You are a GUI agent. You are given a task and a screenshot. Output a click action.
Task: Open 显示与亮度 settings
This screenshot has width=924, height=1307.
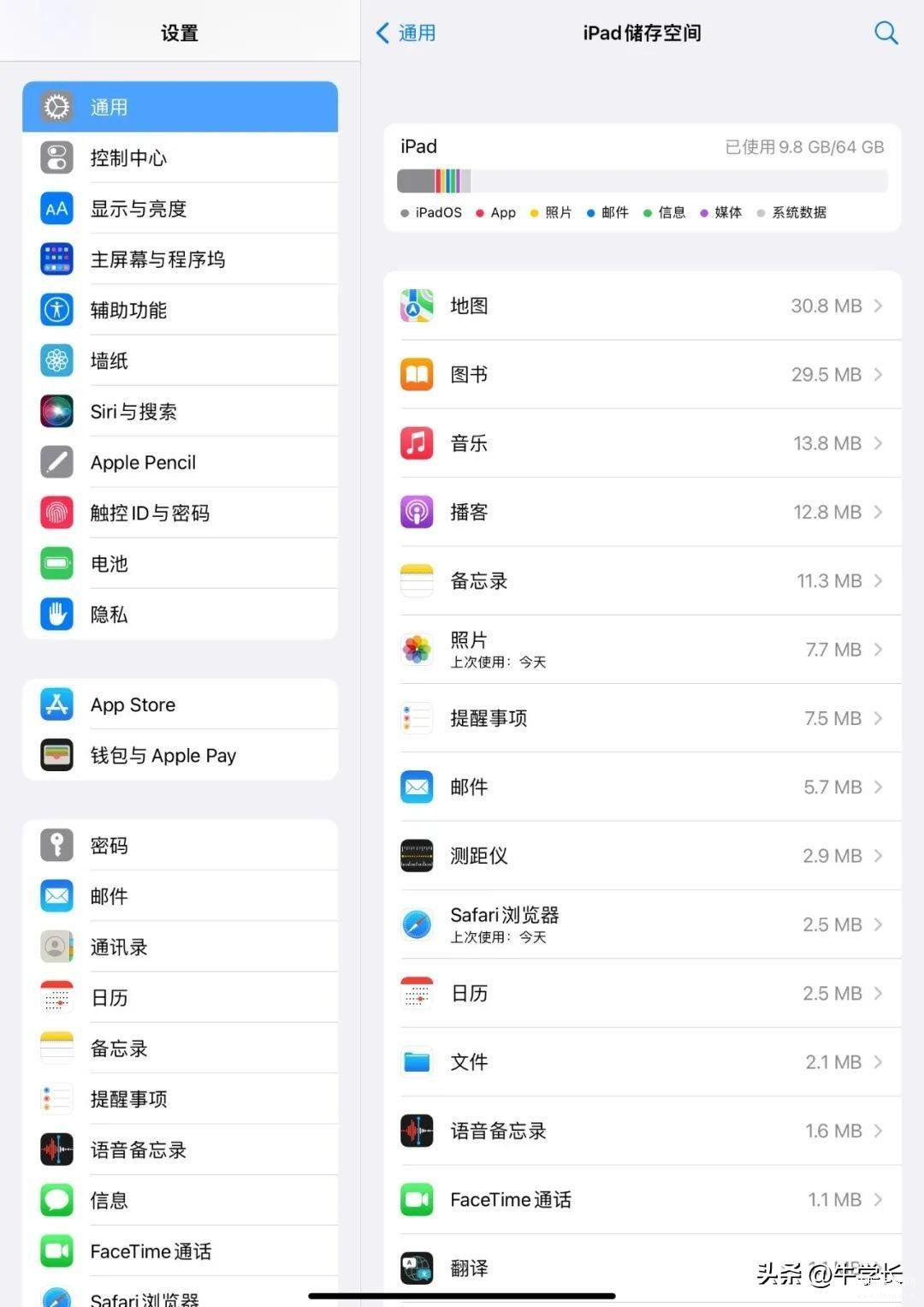click(180, 208)
